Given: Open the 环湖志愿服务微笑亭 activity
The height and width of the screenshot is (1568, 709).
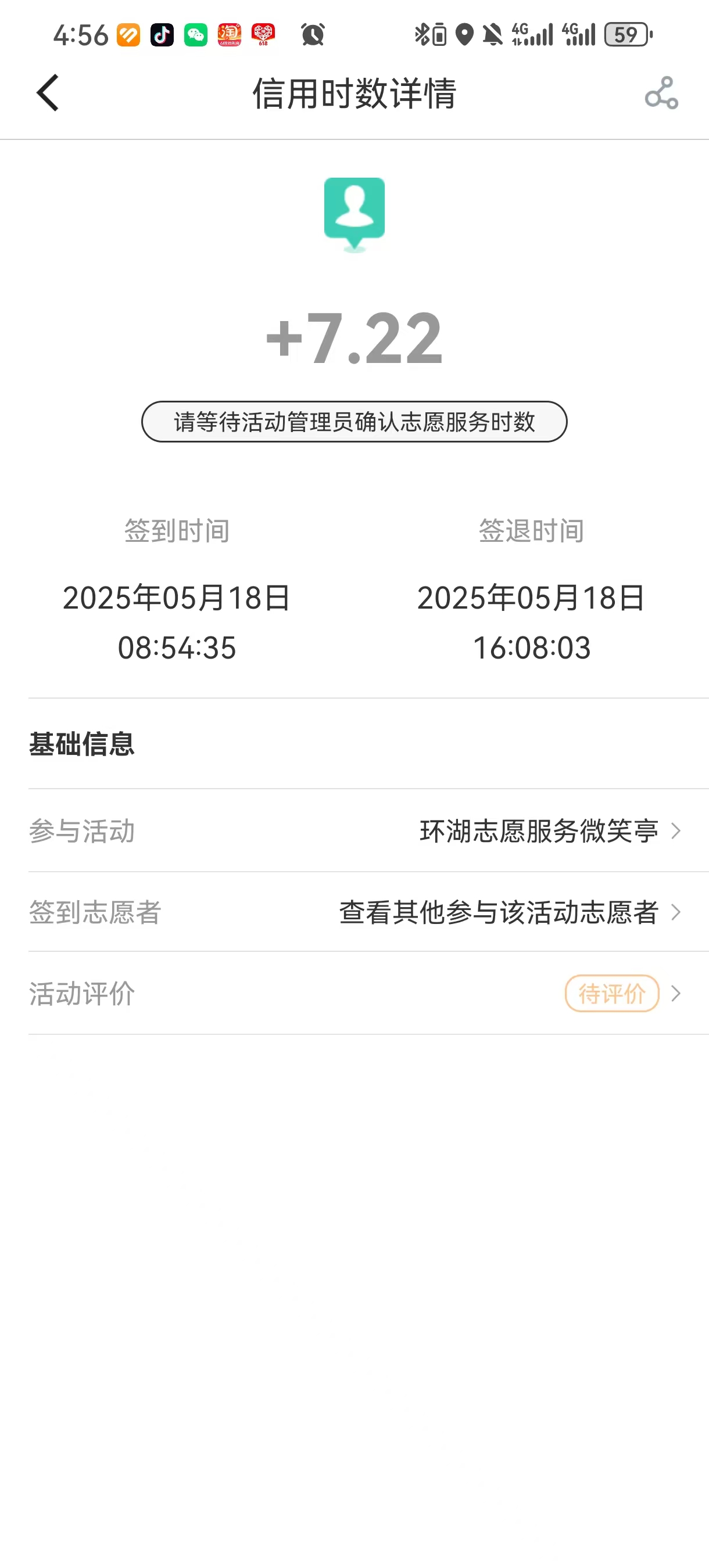Looking at the screenshot, I should 539,831.
